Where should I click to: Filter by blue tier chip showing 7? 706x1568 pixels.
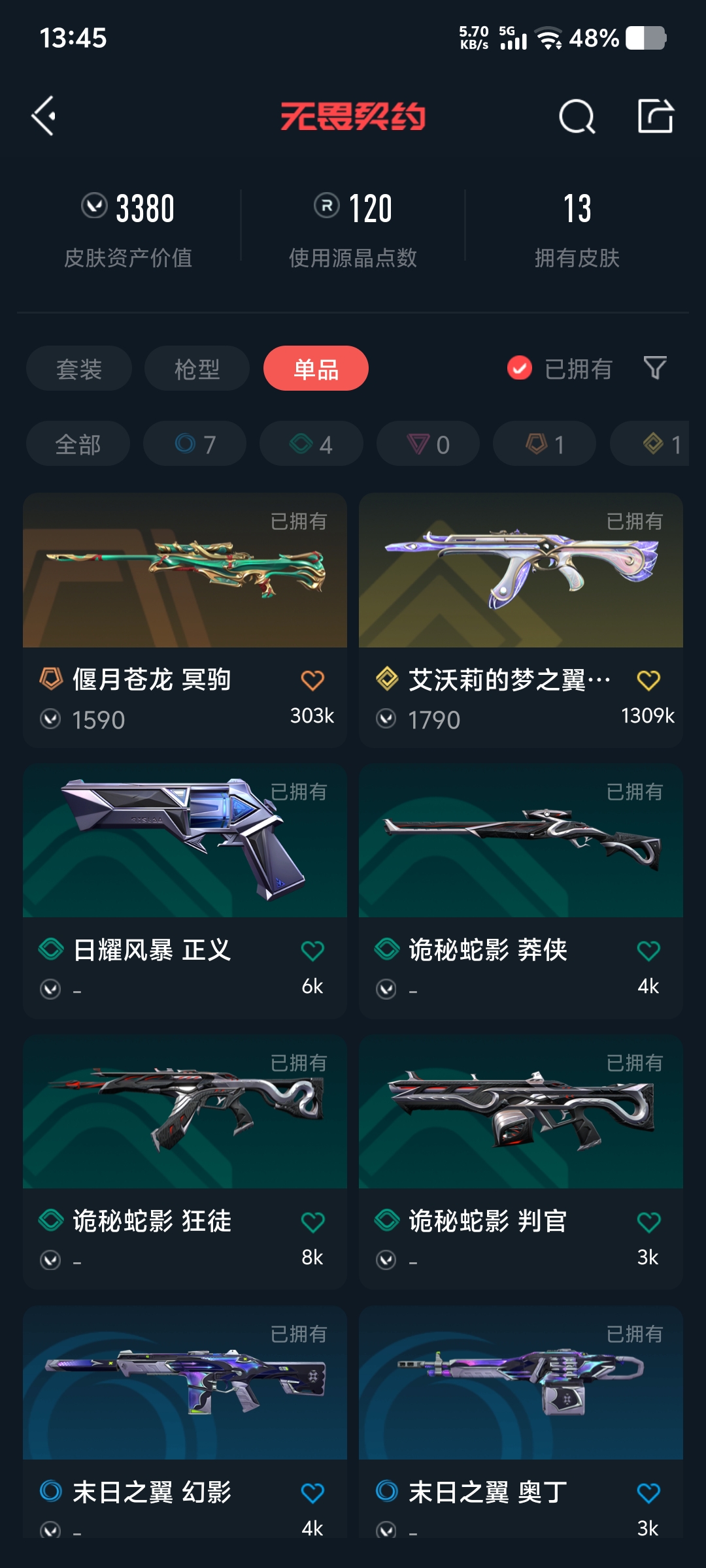point(195,444)
